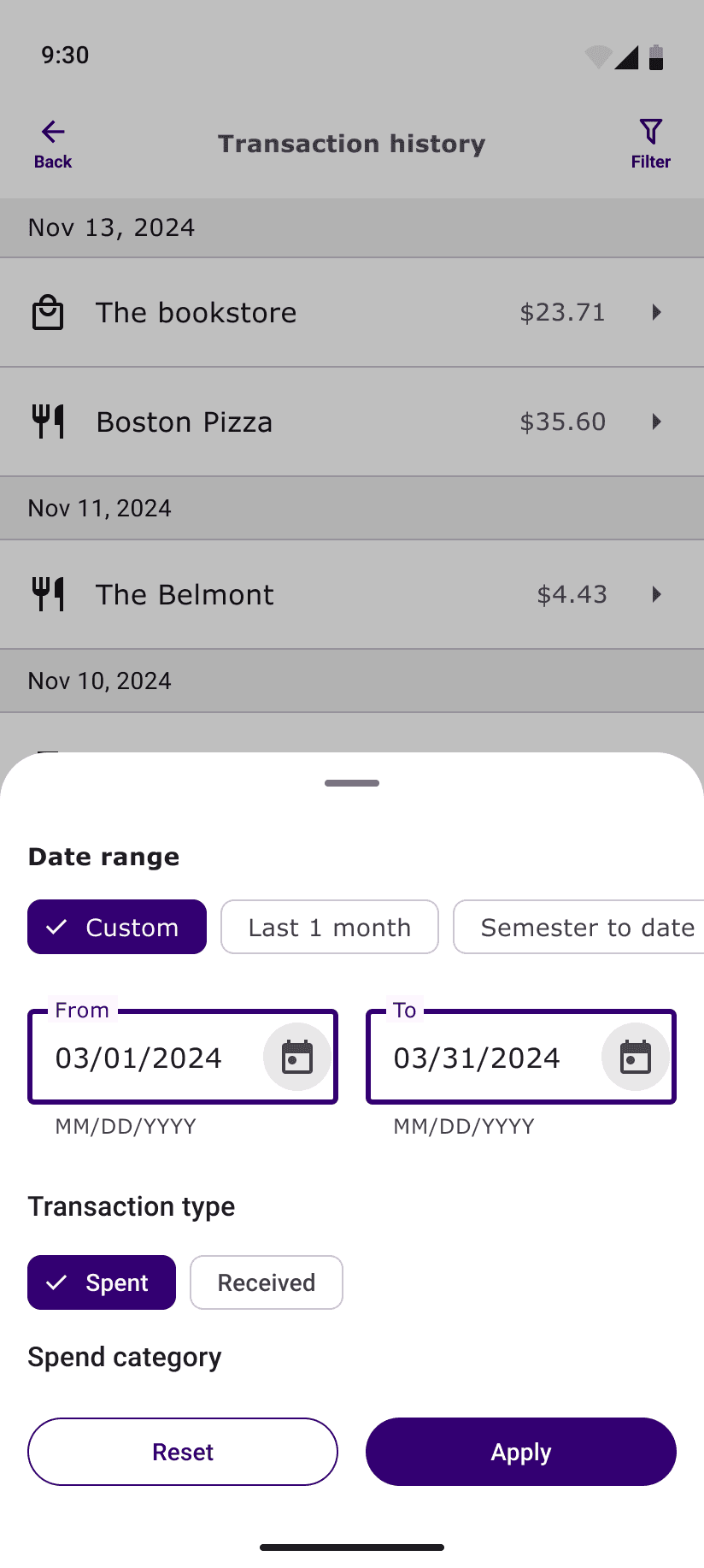The height and width of the screenshot is (1568, 704).
Task: Select the Last 1 month date range
Action: (329, 926)
